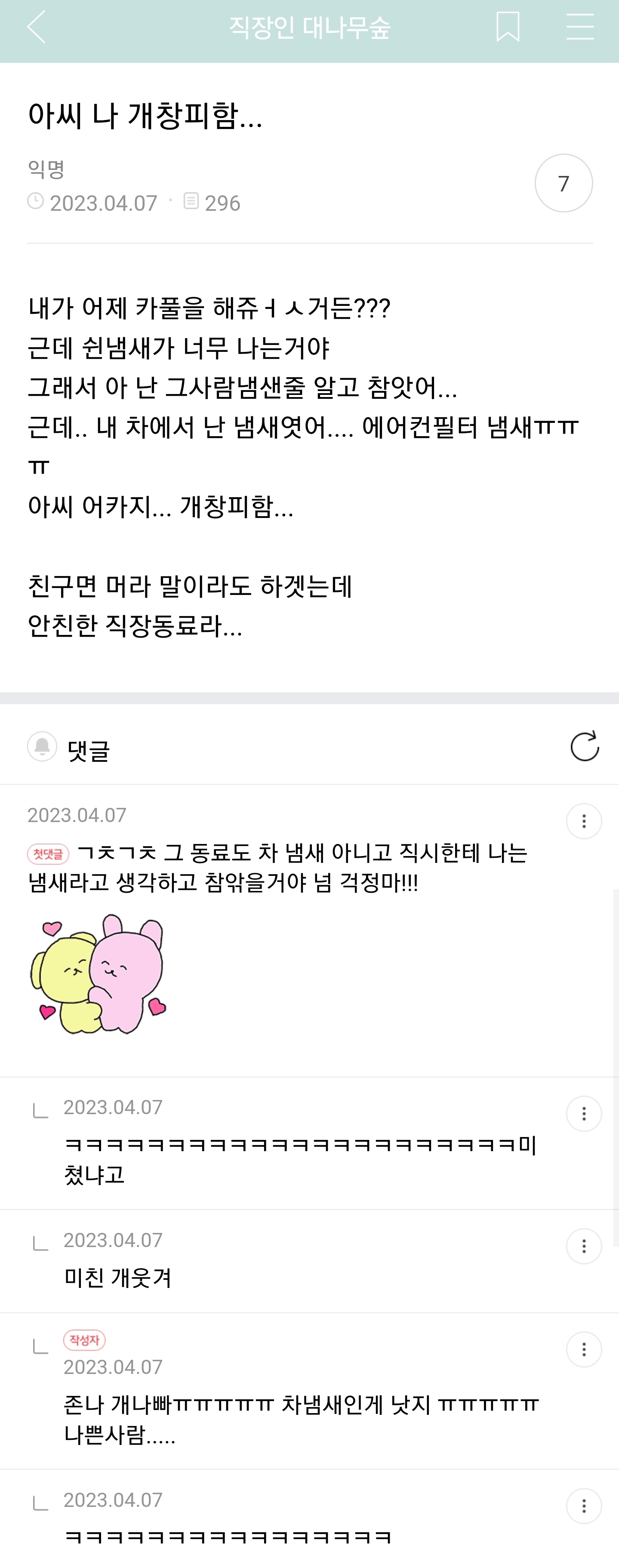The width and height of the screenshot is (619, 1568).
Task: Open options for the first comment (첫댓글)
Action: click(x=584, y=822)
